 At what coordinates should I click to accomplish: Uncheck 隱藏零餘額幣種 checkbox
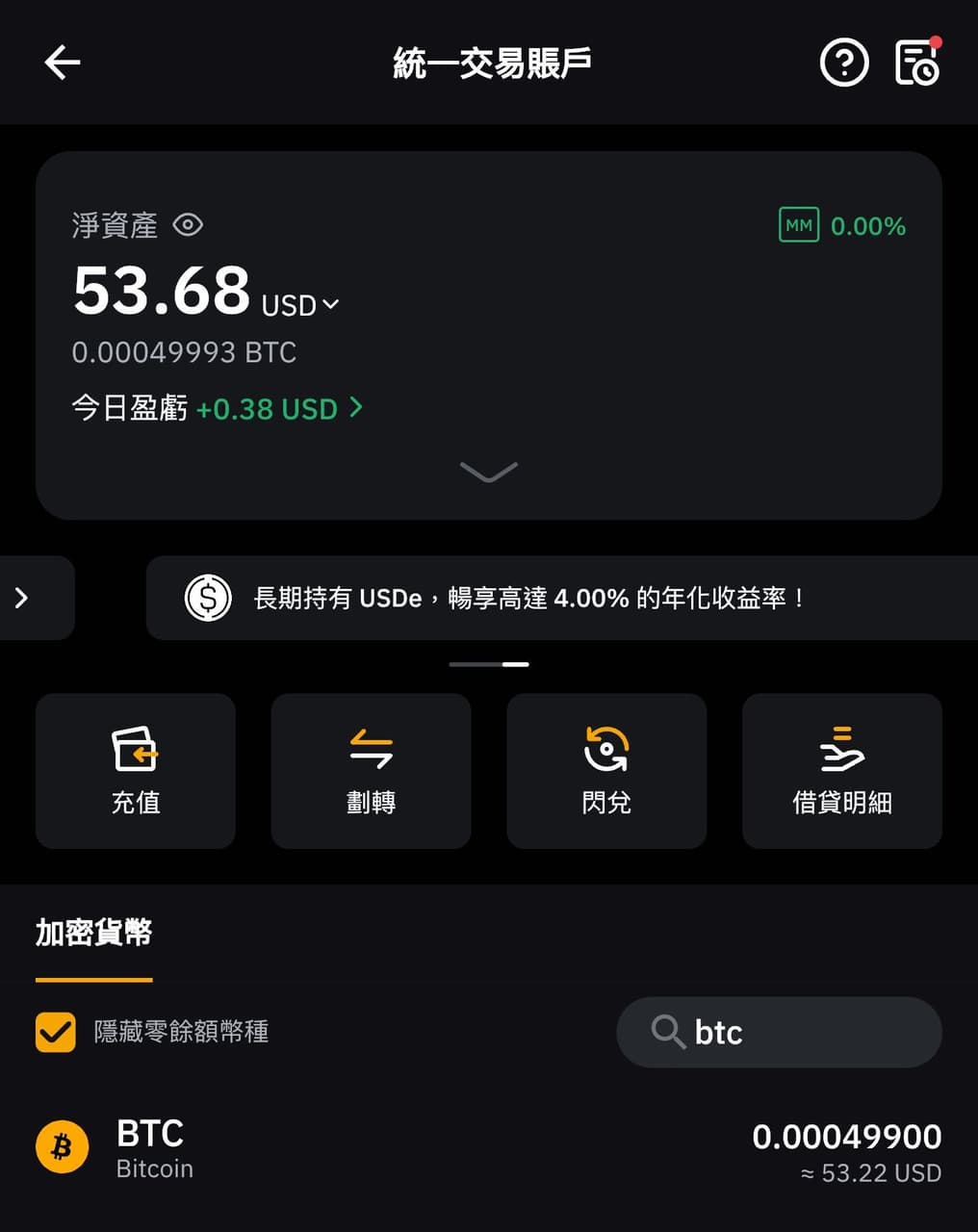click(55, 1032)
